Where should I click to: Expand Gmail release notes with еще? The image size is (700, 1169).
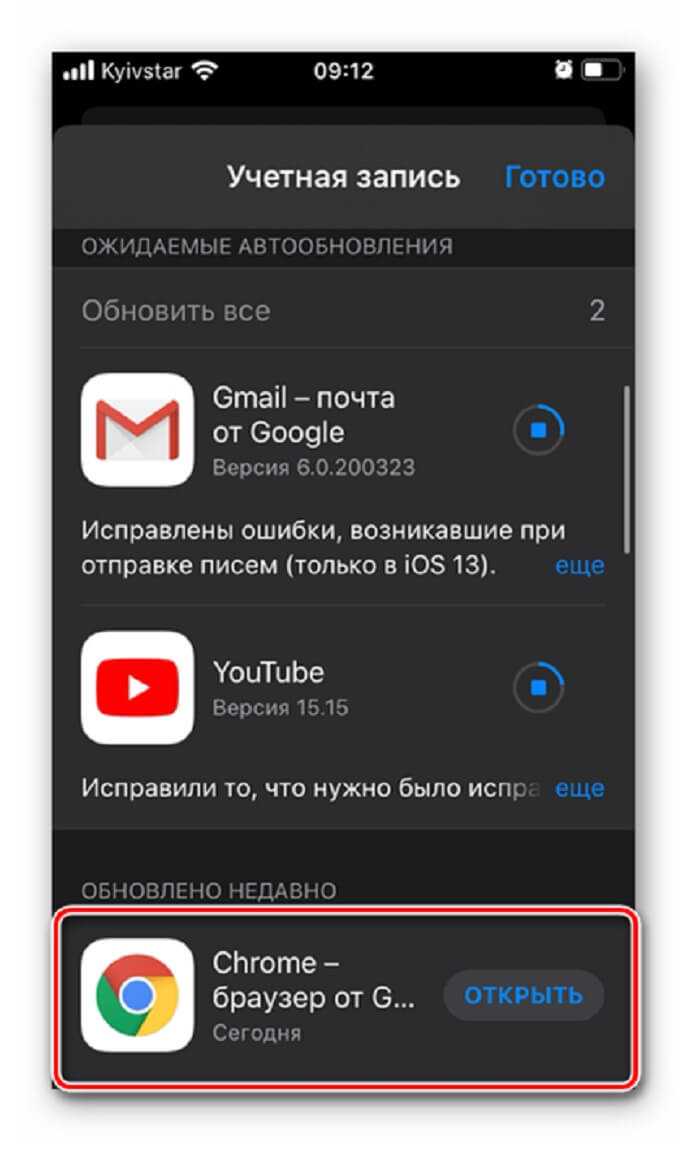579,566
